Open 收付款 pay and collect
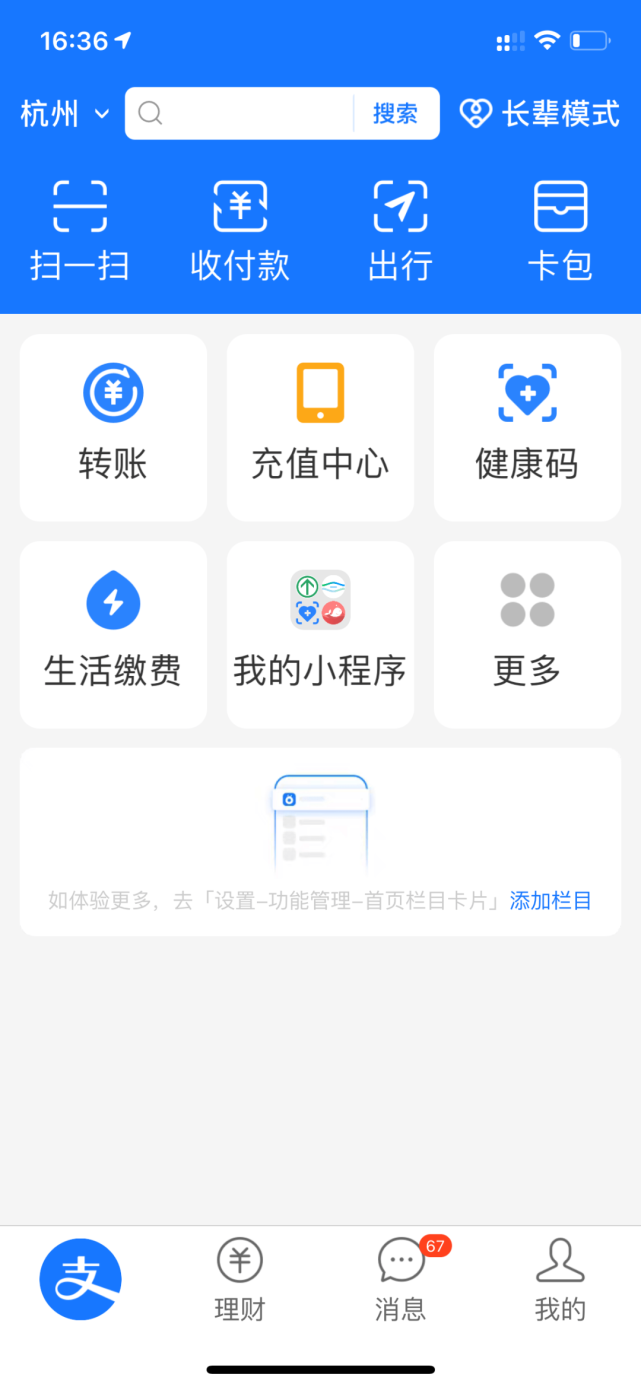This screenshot has height=1387, width=641. click(x=240, y=230)
